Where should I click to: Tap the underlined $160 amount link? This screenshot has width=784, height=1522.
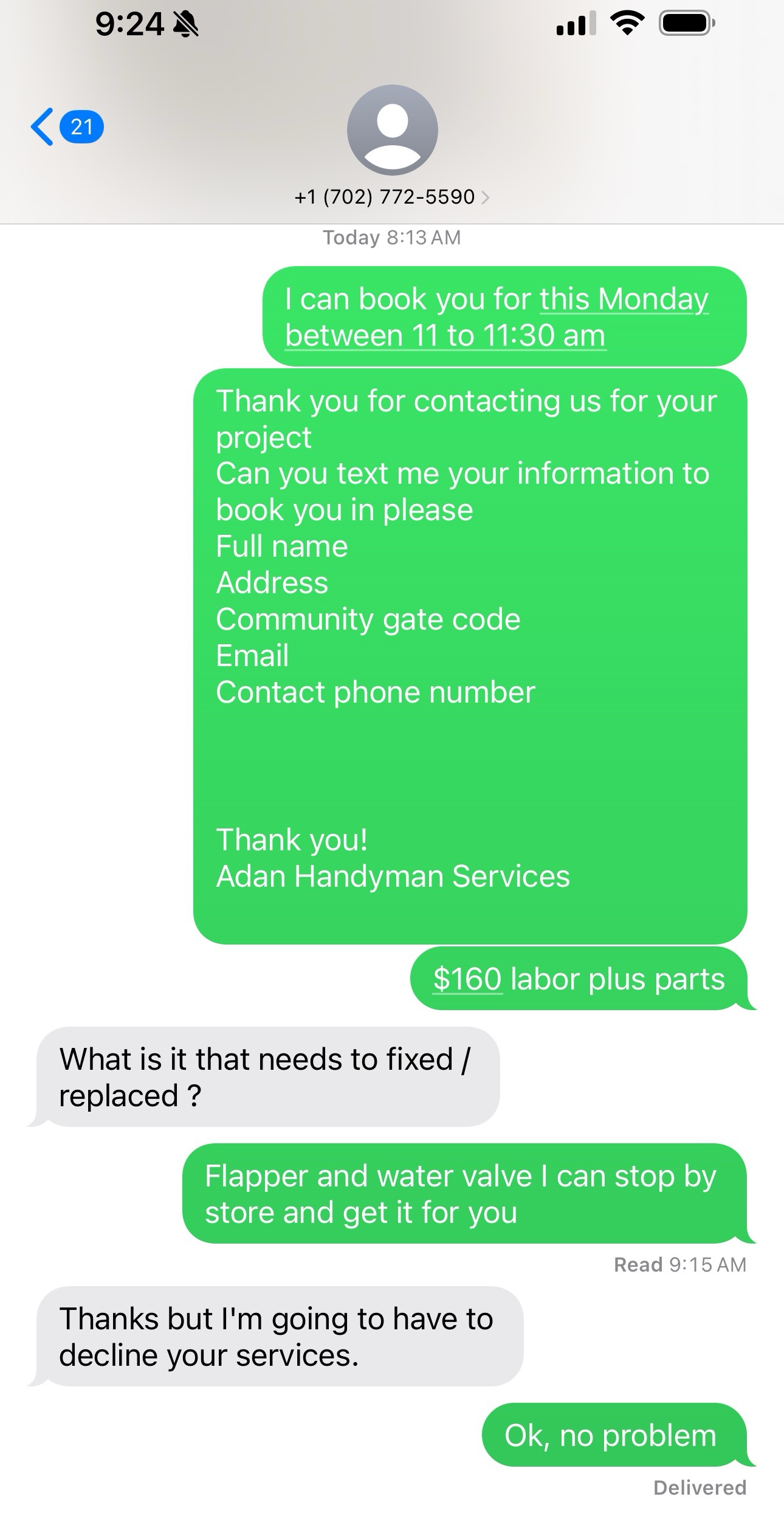coord(467,979)
